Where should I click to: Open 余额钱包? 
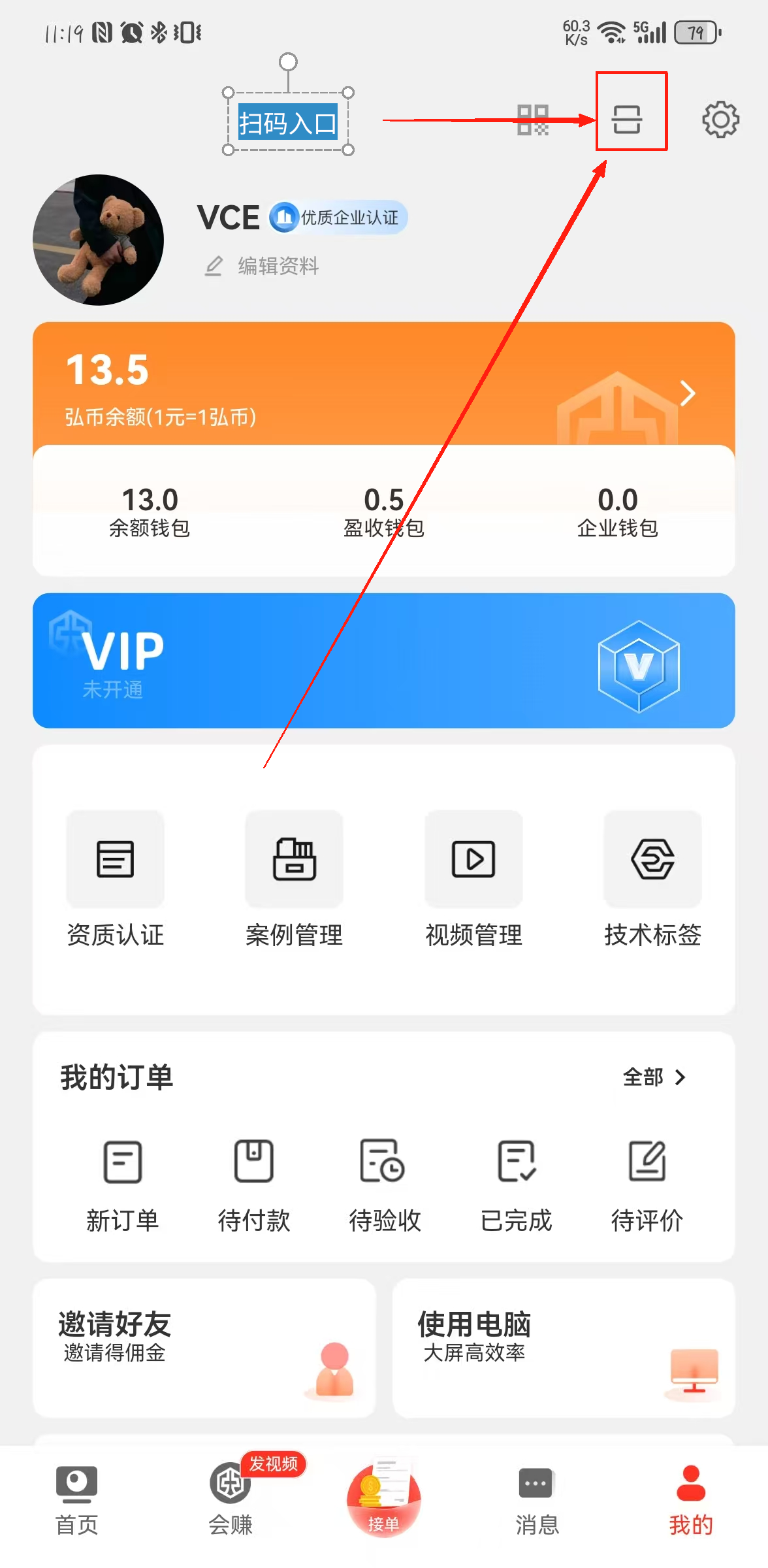[150, 512]
